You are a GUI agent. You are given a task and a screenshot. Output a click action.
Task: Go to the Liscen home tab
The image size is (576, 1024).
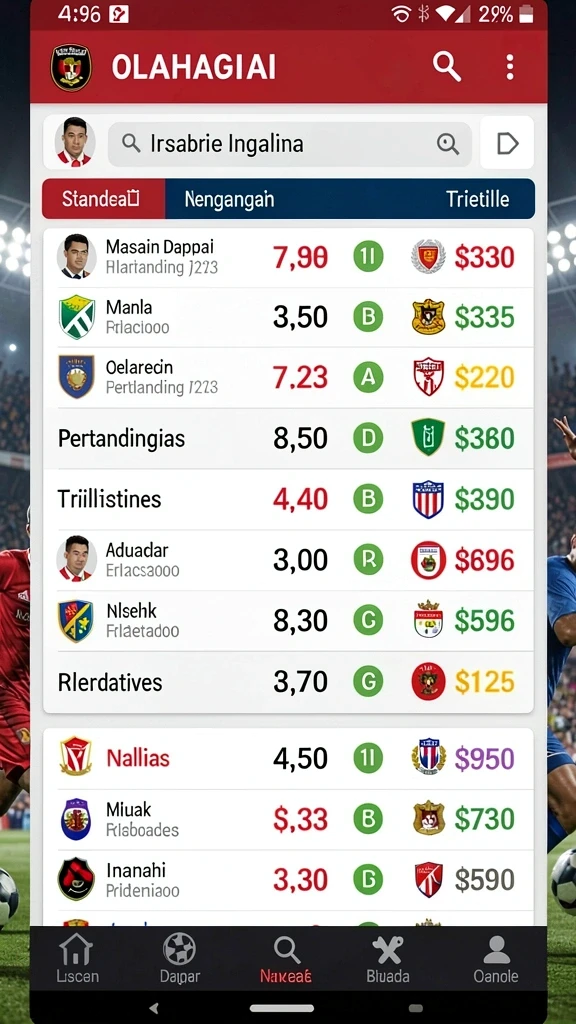coord(77,958)
